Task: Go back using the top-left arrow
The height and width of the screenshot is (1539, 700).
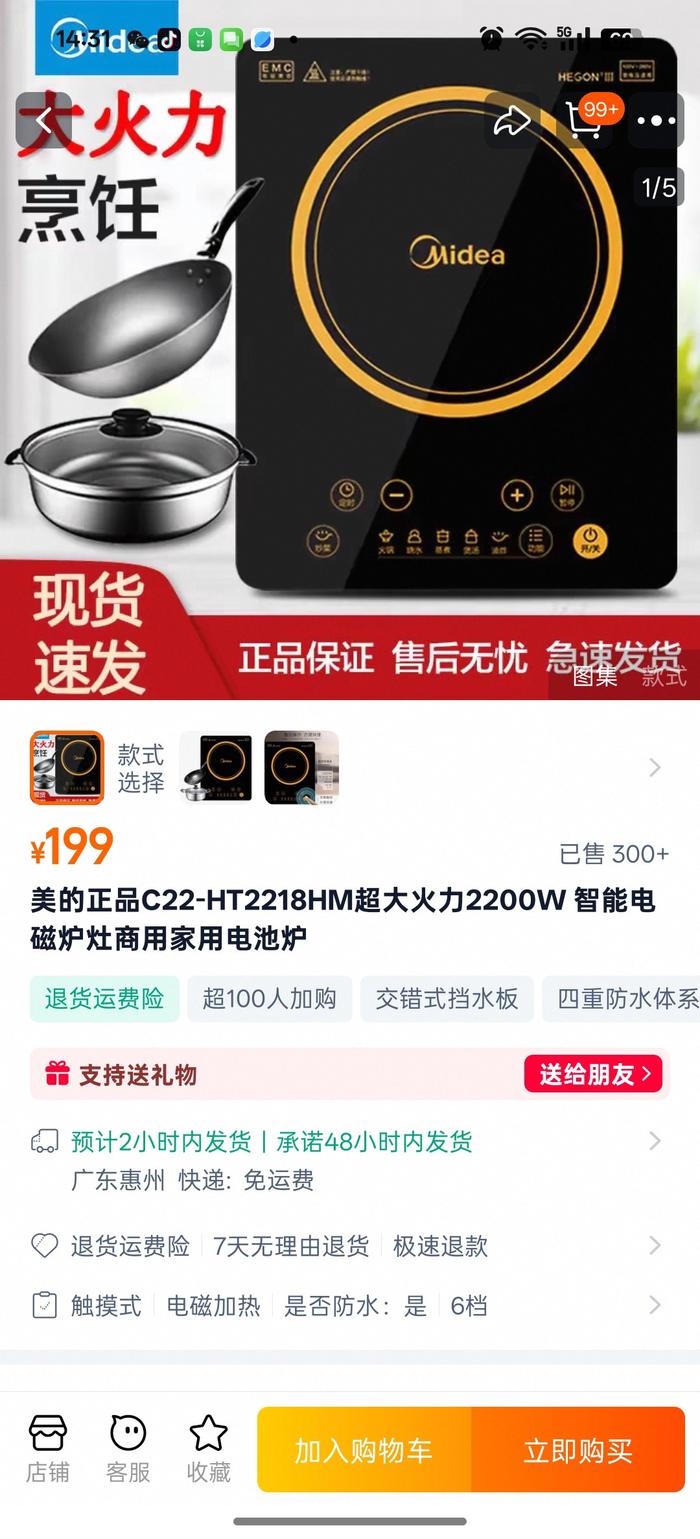Action: (x=43, y=121)
